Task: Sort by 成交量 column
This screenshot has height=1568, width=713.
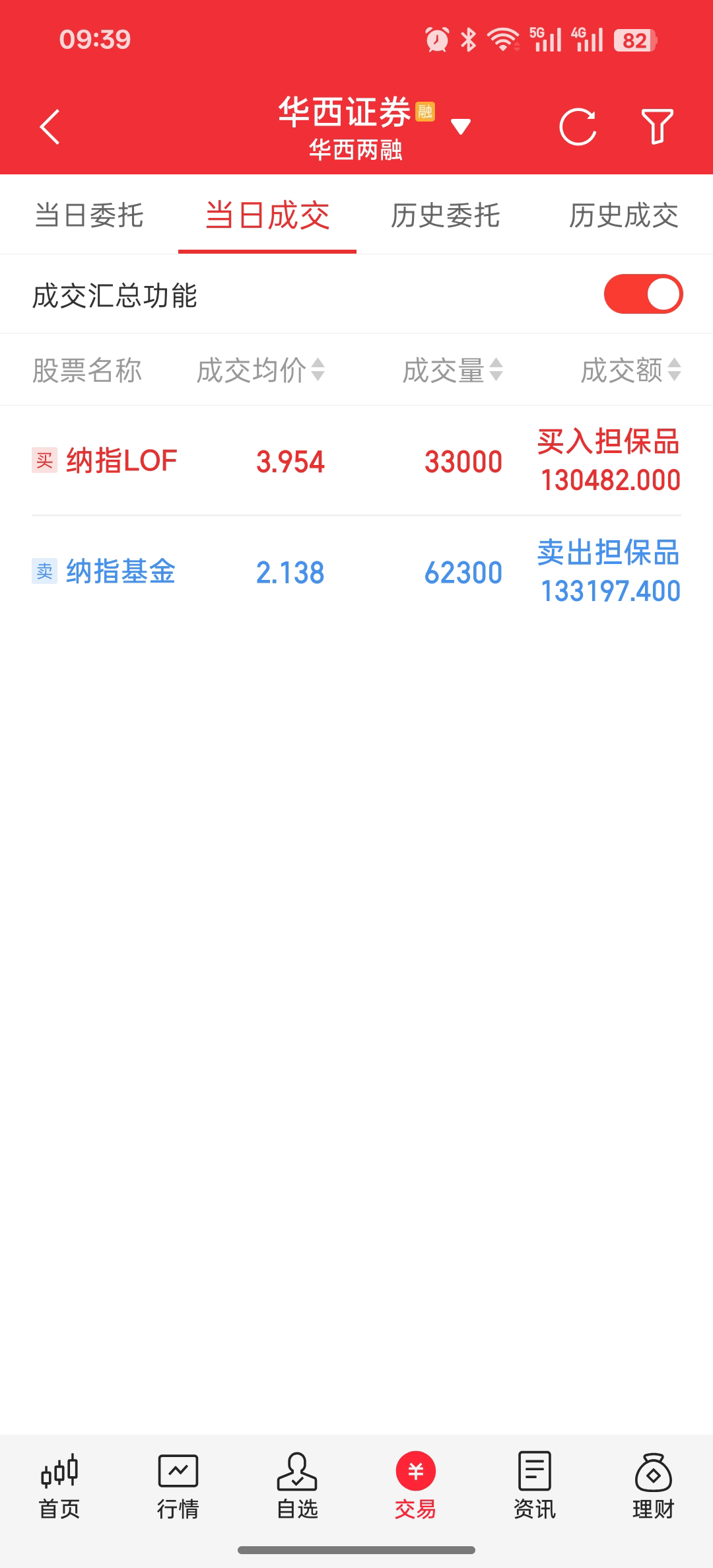Action: 453,370
